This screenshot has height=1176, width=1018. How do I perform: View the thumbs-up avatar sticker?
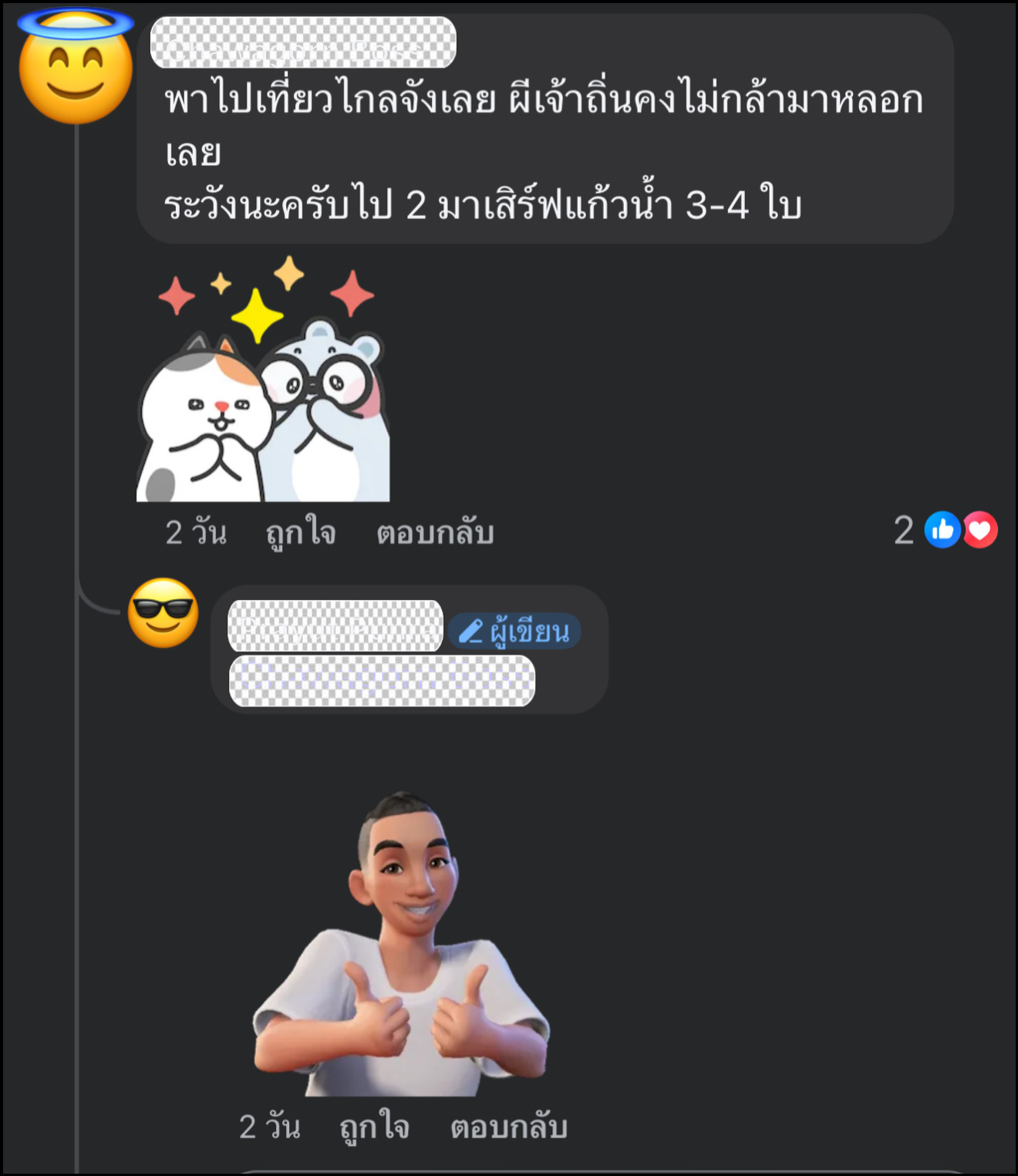coord(401,945)
